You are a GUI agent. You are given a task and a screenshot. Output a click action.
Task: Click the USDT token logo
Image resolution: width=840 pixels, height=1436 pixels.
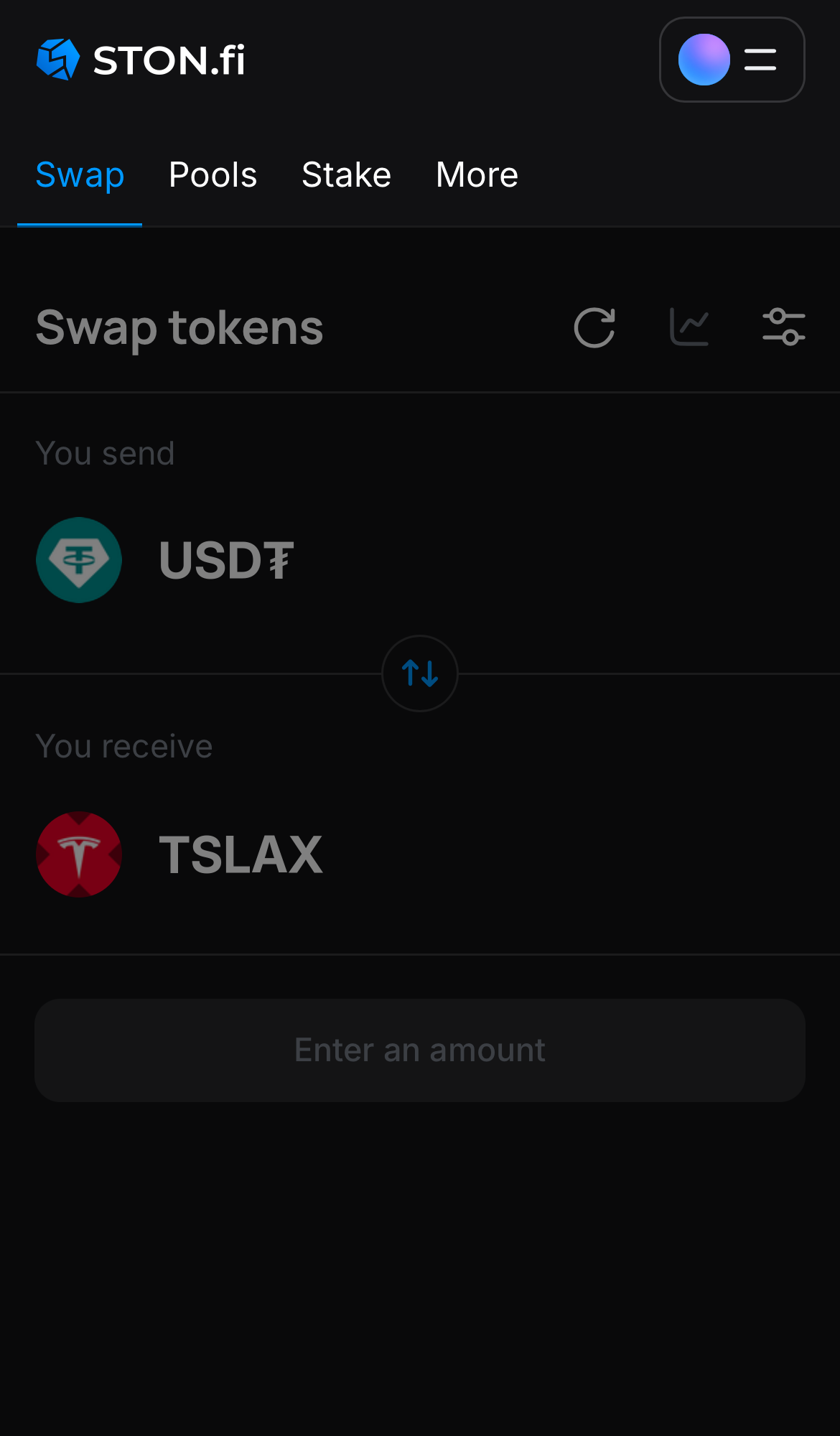79,560
